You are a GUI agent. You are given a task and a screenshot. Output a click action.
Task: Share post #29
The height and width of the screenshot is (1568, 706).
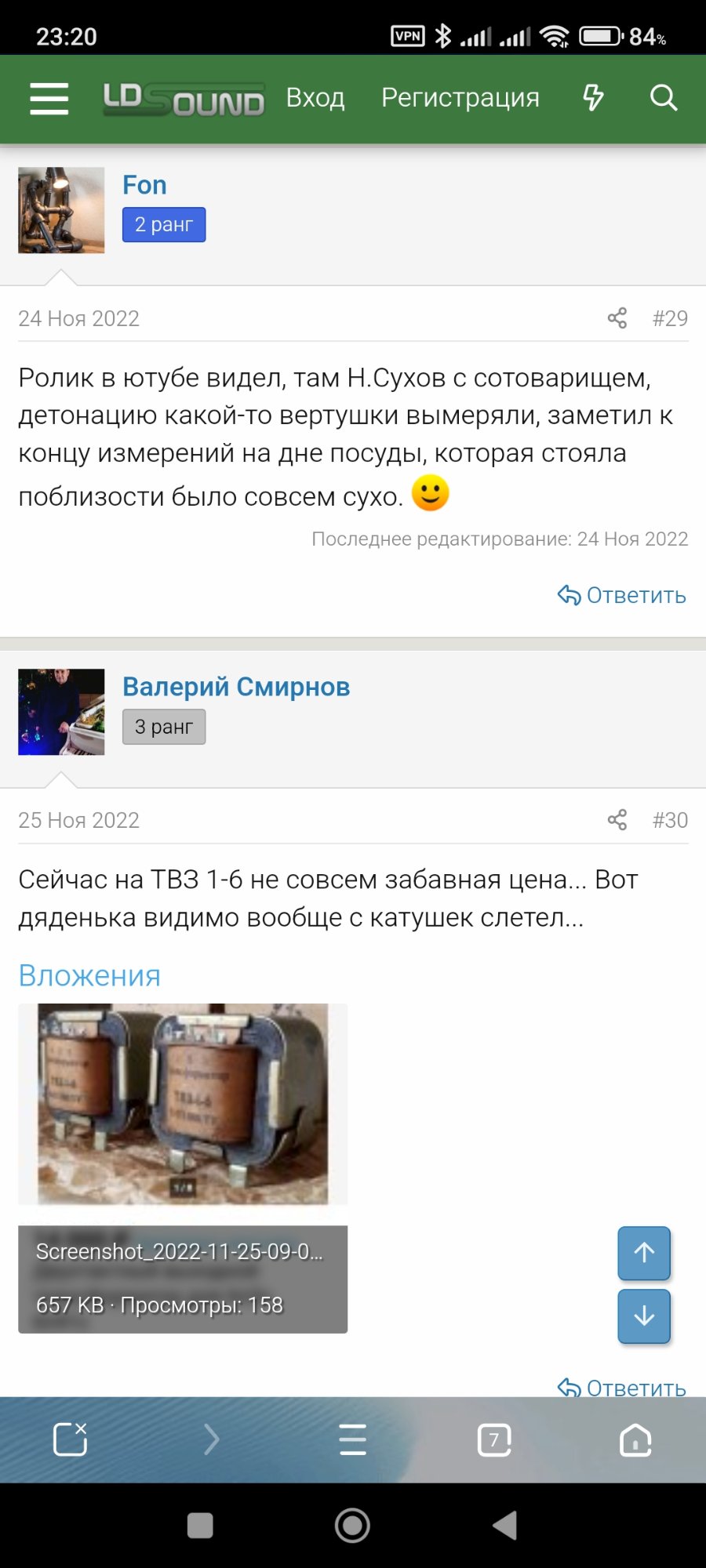(617, 318)
